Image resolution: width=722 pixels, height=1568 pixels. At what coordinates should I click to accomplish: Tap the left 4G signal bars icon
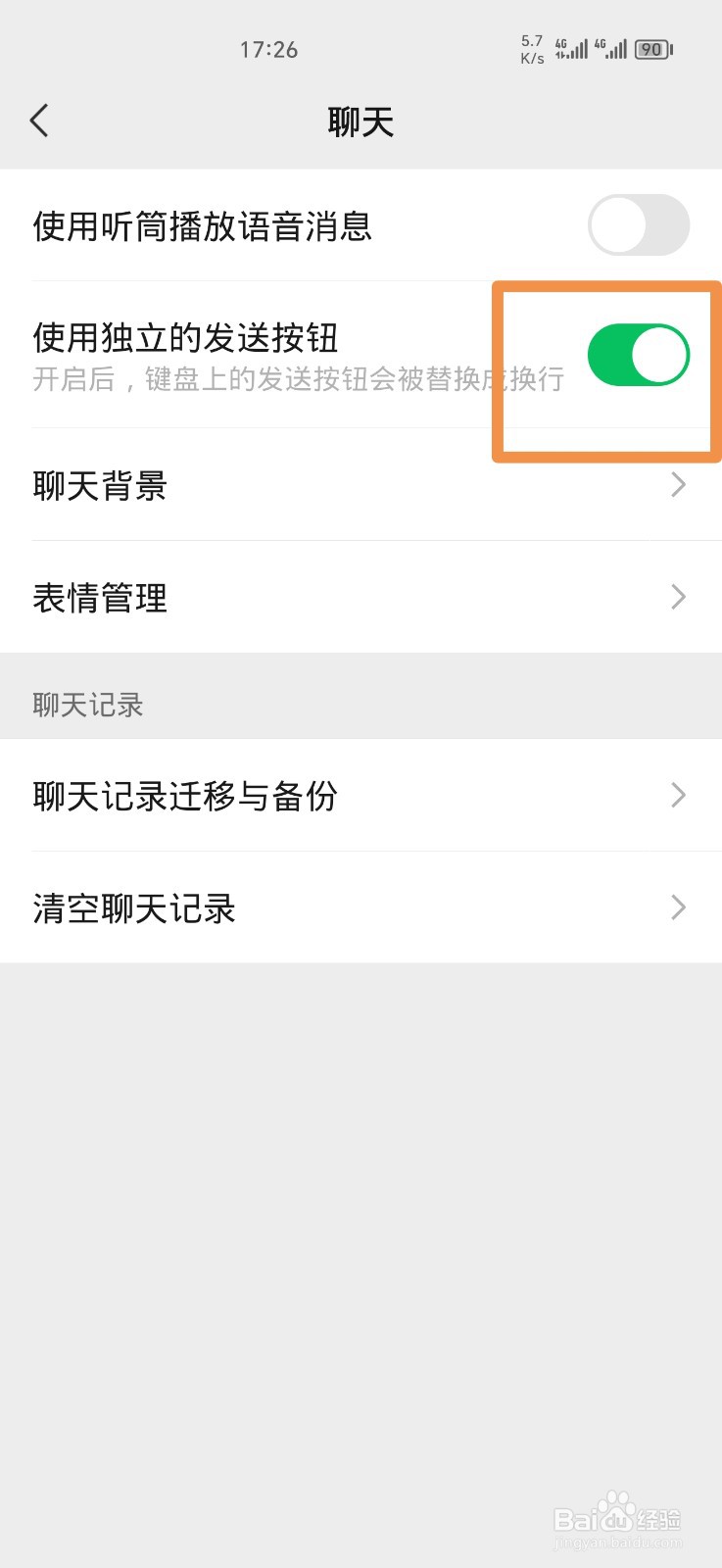point(574,49)
